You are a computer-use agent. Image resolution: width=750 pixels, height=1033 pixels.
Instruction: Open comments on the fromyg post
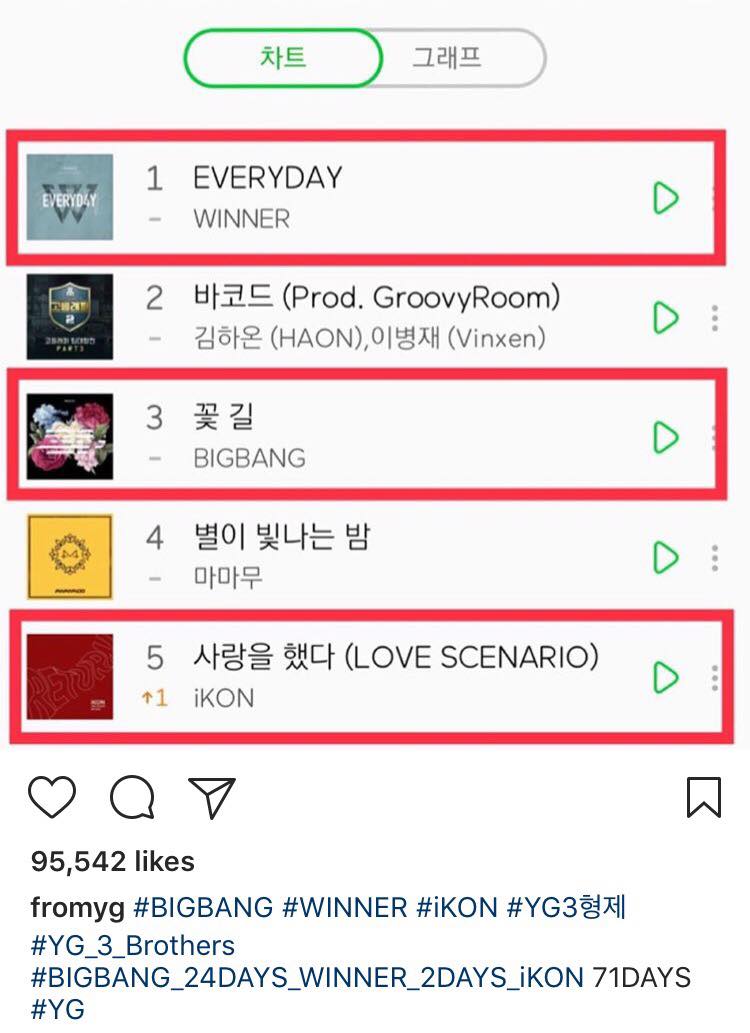[132, 797]
